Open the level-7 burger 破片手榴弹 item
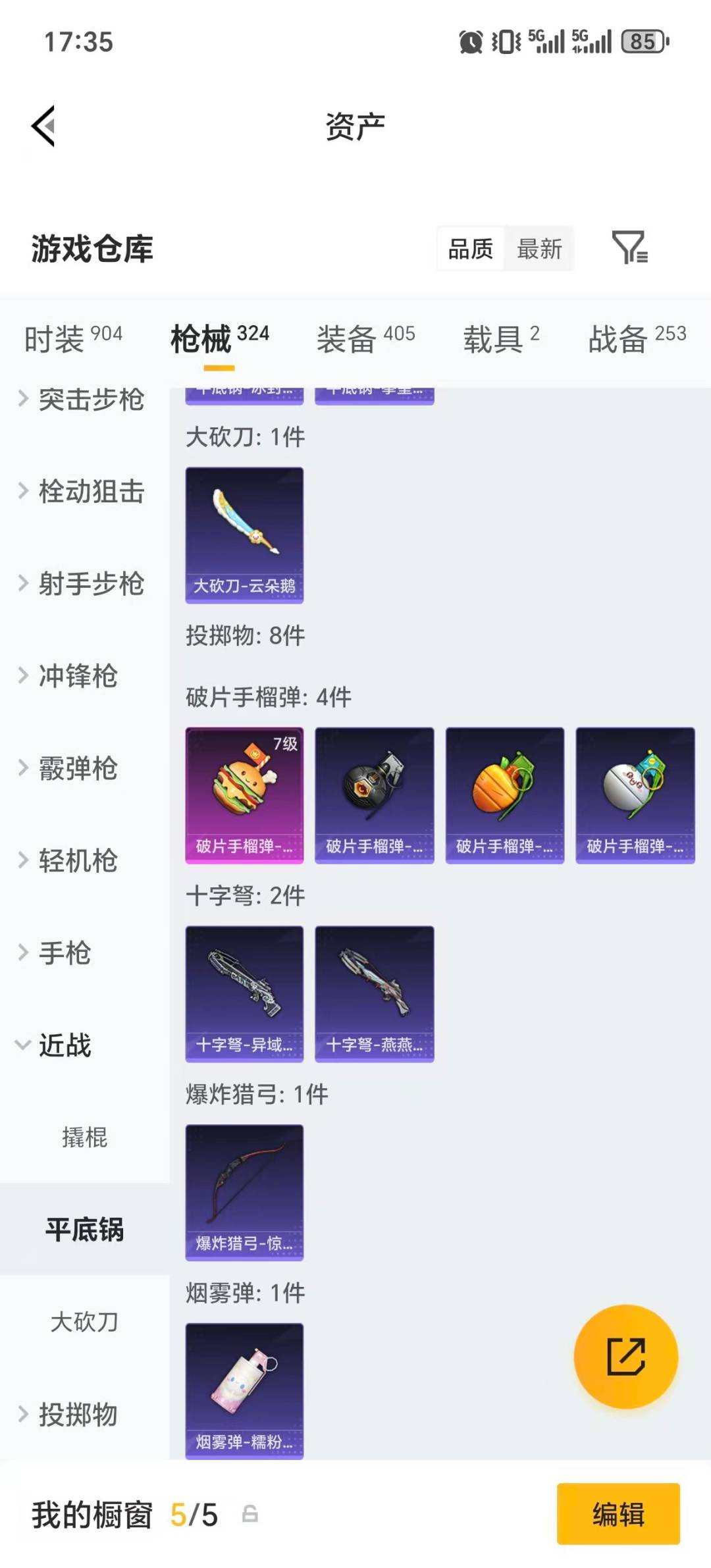The width and height of the screenshot is (711, 1568). click(x=244, y=793)
